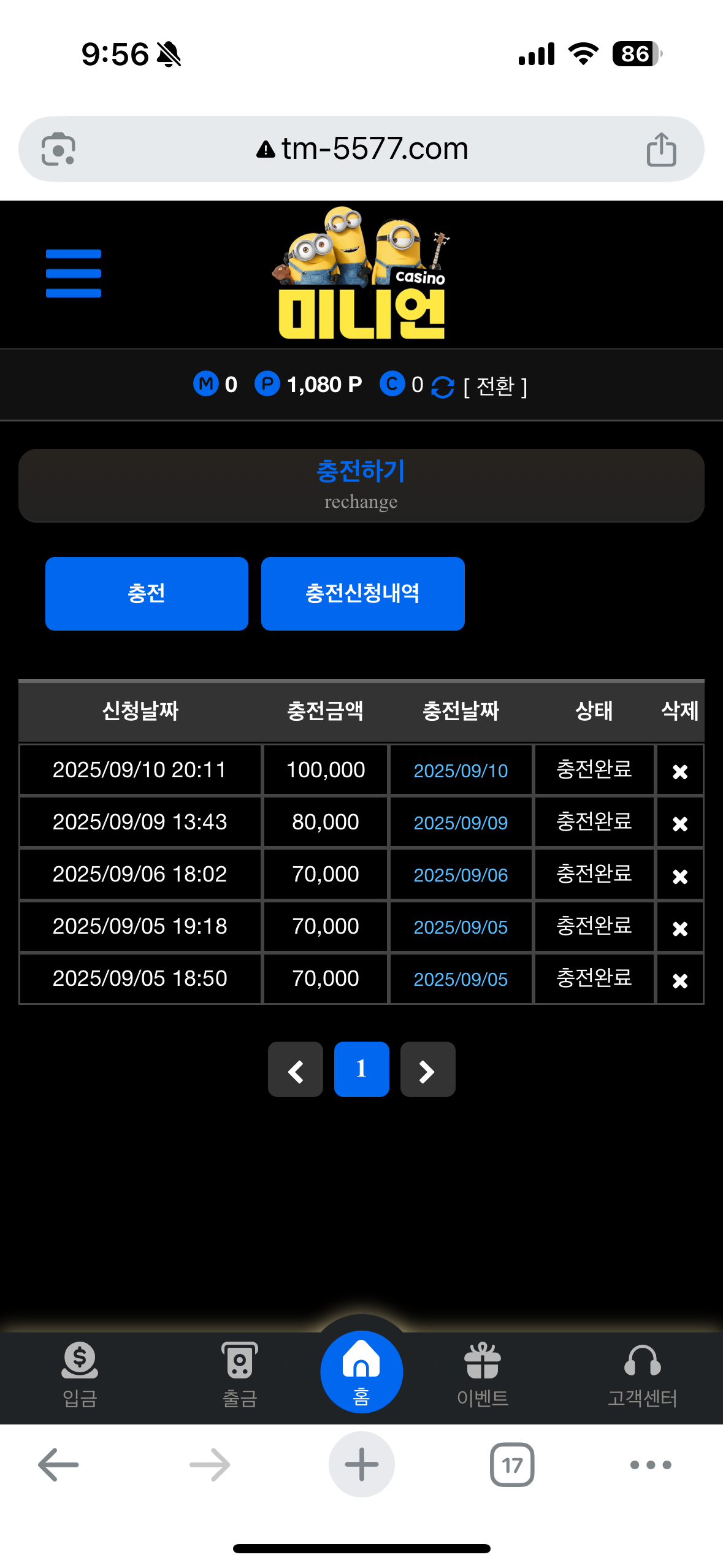Delete the 2025/09/05 18:50 record
This screenshot has height=1568, width=723.
point(679,980)
